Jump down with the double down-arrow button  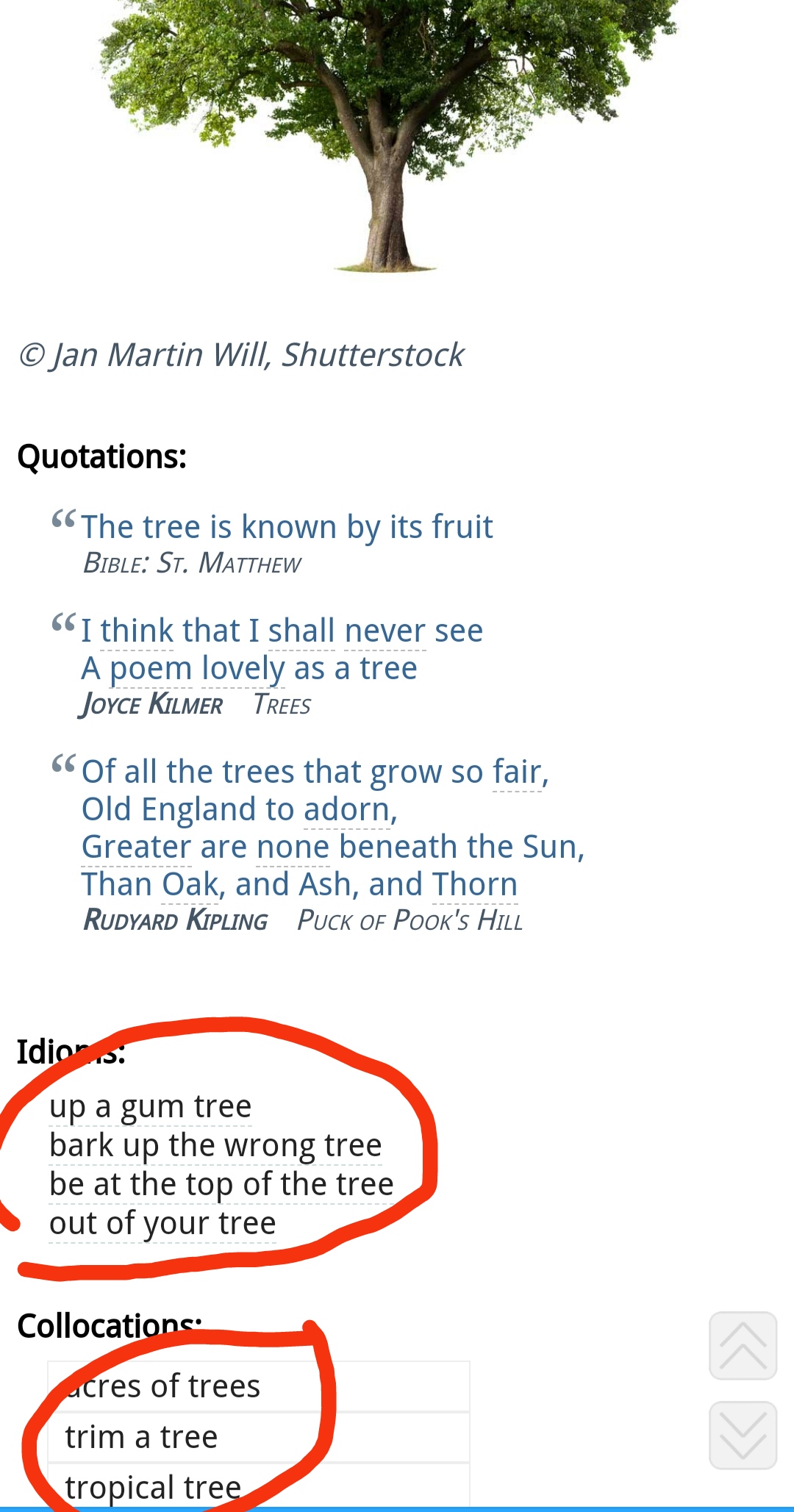pyautogui.click(x=743, y=1436)
